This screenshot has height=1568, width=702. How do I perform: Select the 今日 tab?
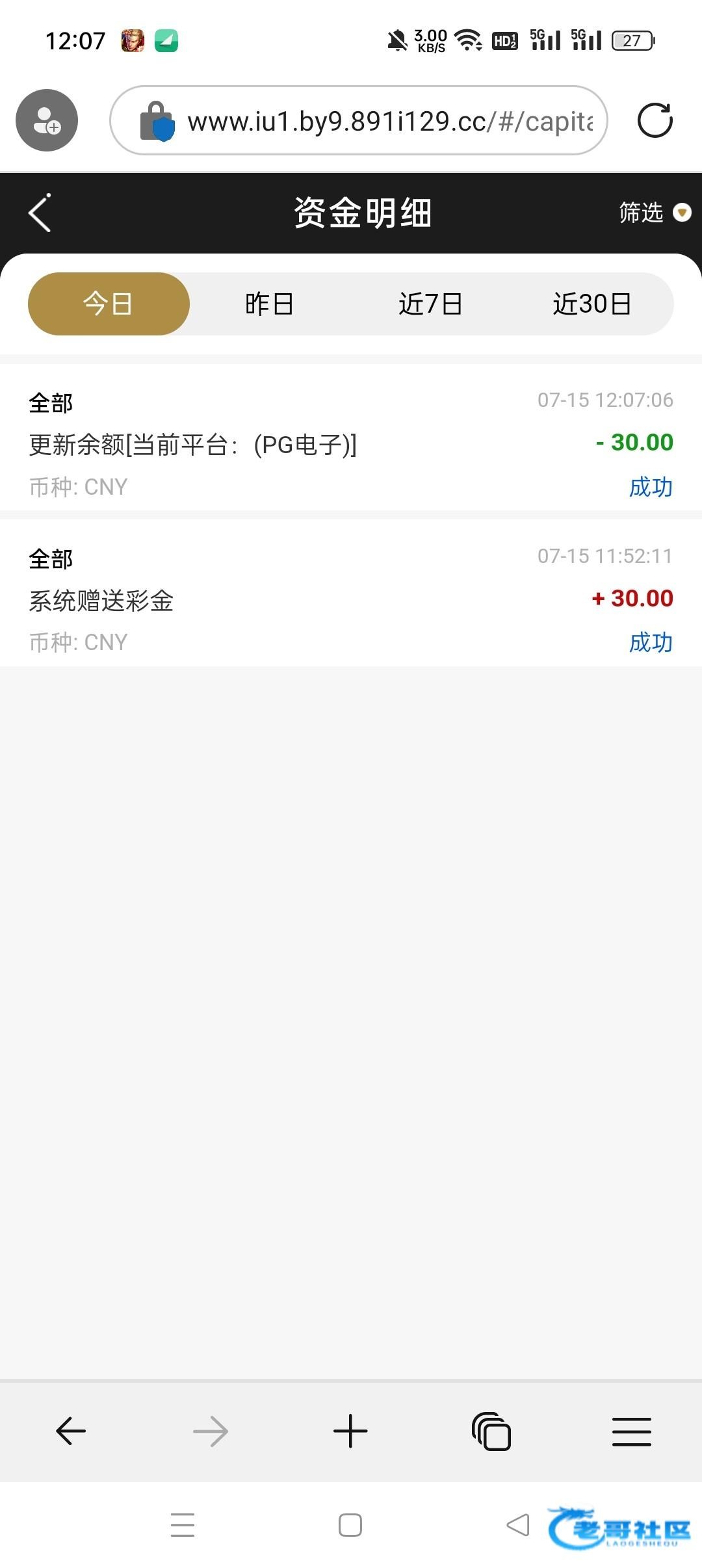coord(109,304)
